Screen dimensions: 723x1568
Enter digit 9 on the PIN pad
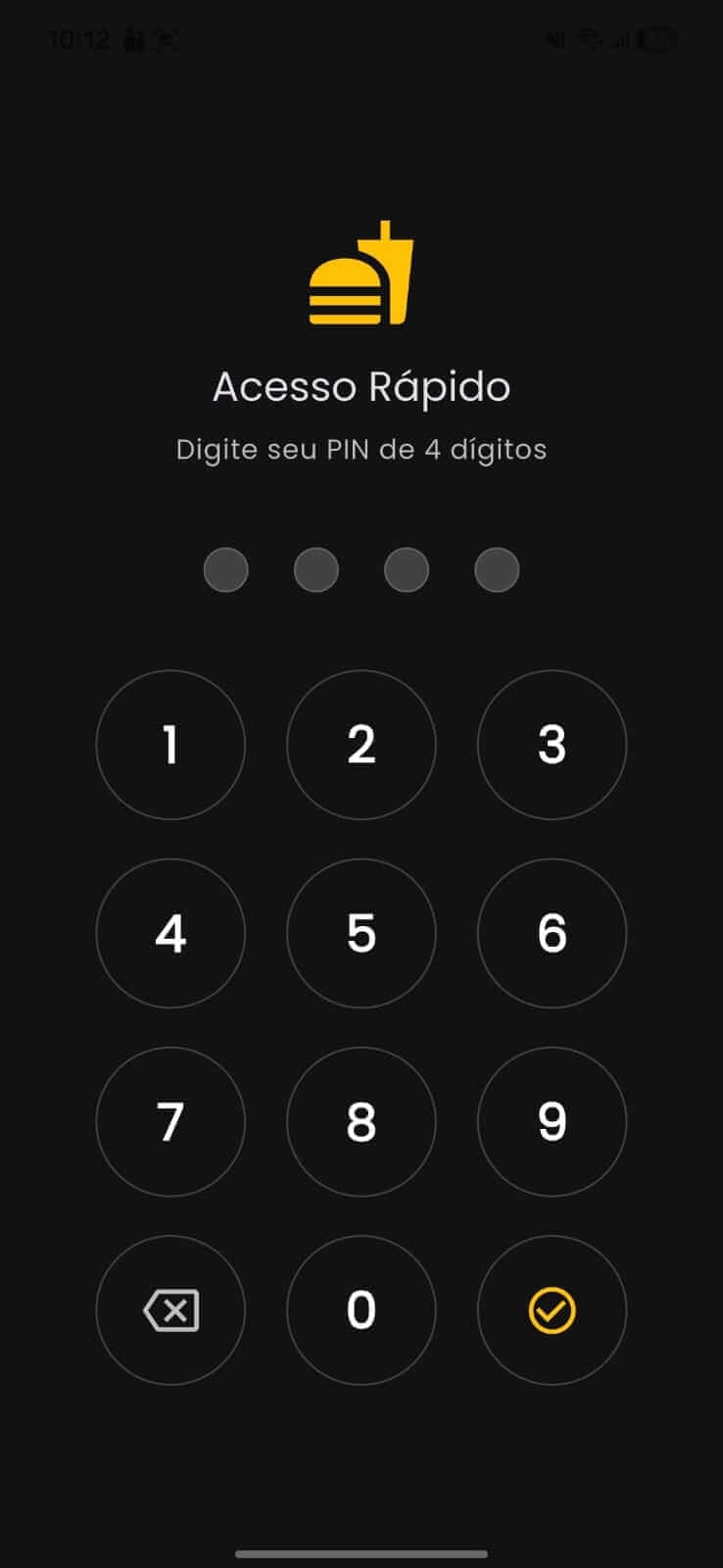pos(552,1121)
